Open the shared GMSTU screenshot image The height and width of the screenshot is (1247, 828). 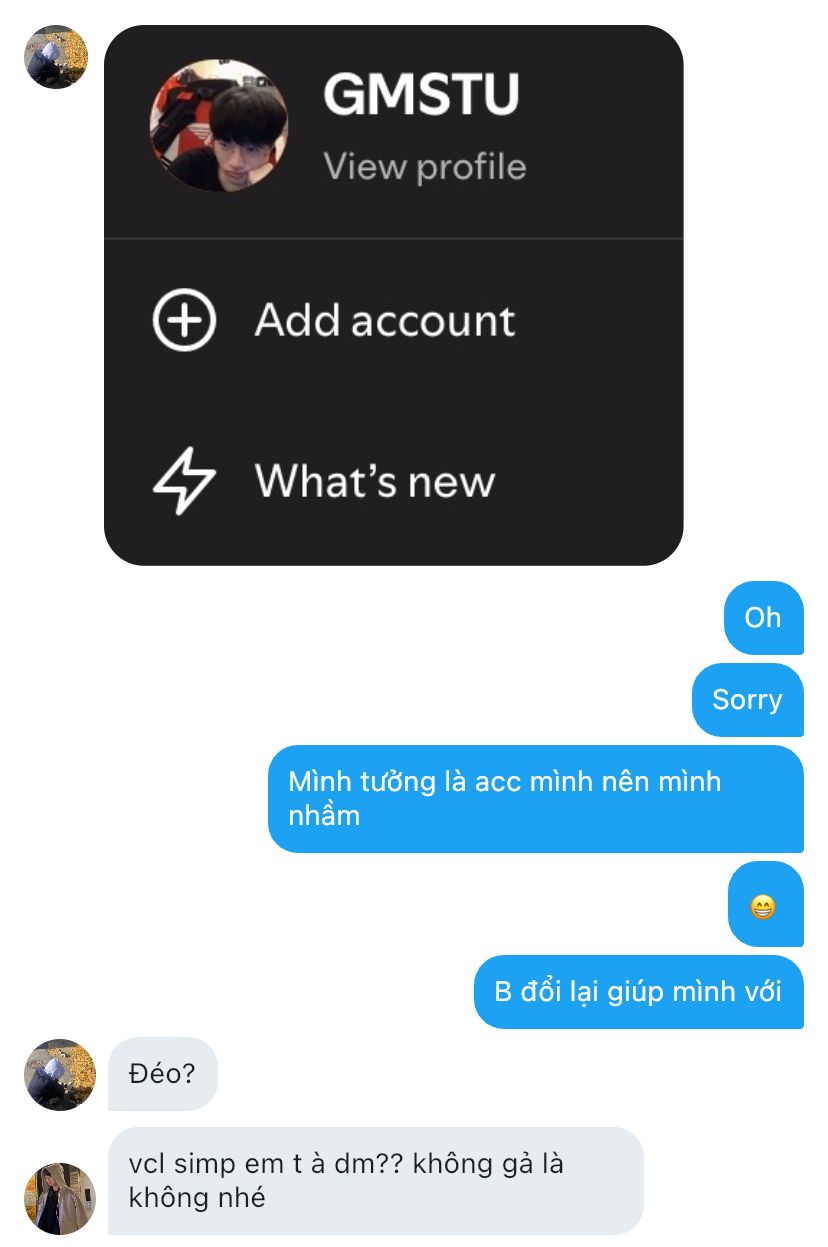pyautogui.click(x=393, y=295)
